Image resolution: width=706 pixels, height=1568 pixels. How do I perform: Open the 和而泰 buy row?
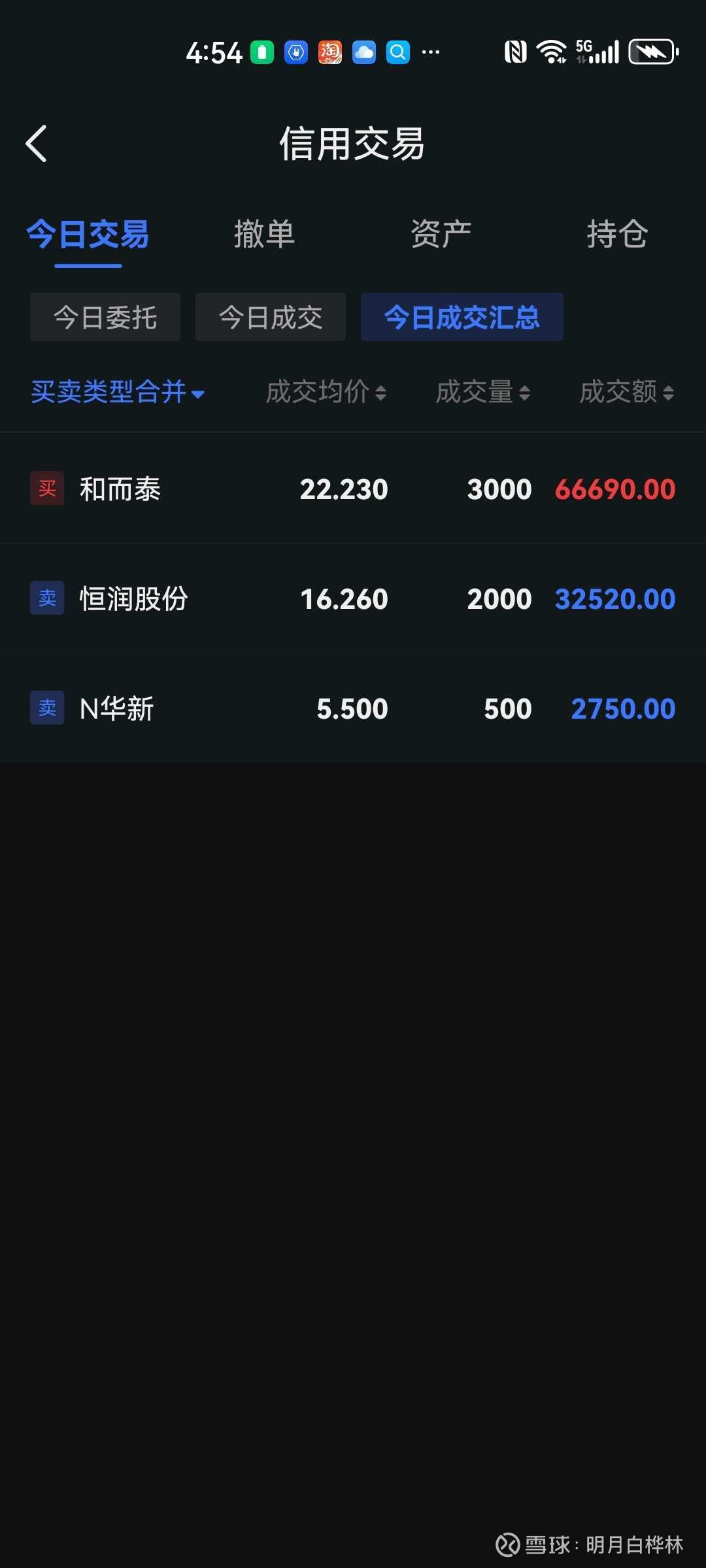pos(353,489)
